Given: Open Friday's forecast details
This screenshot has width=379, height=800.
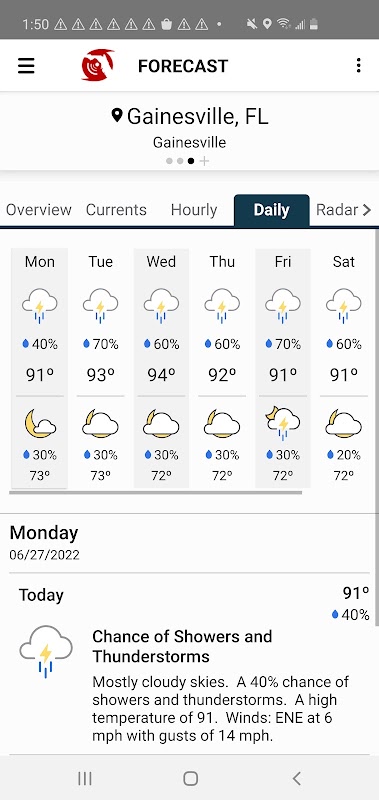Looking at the screenshot, I should 283,368.
